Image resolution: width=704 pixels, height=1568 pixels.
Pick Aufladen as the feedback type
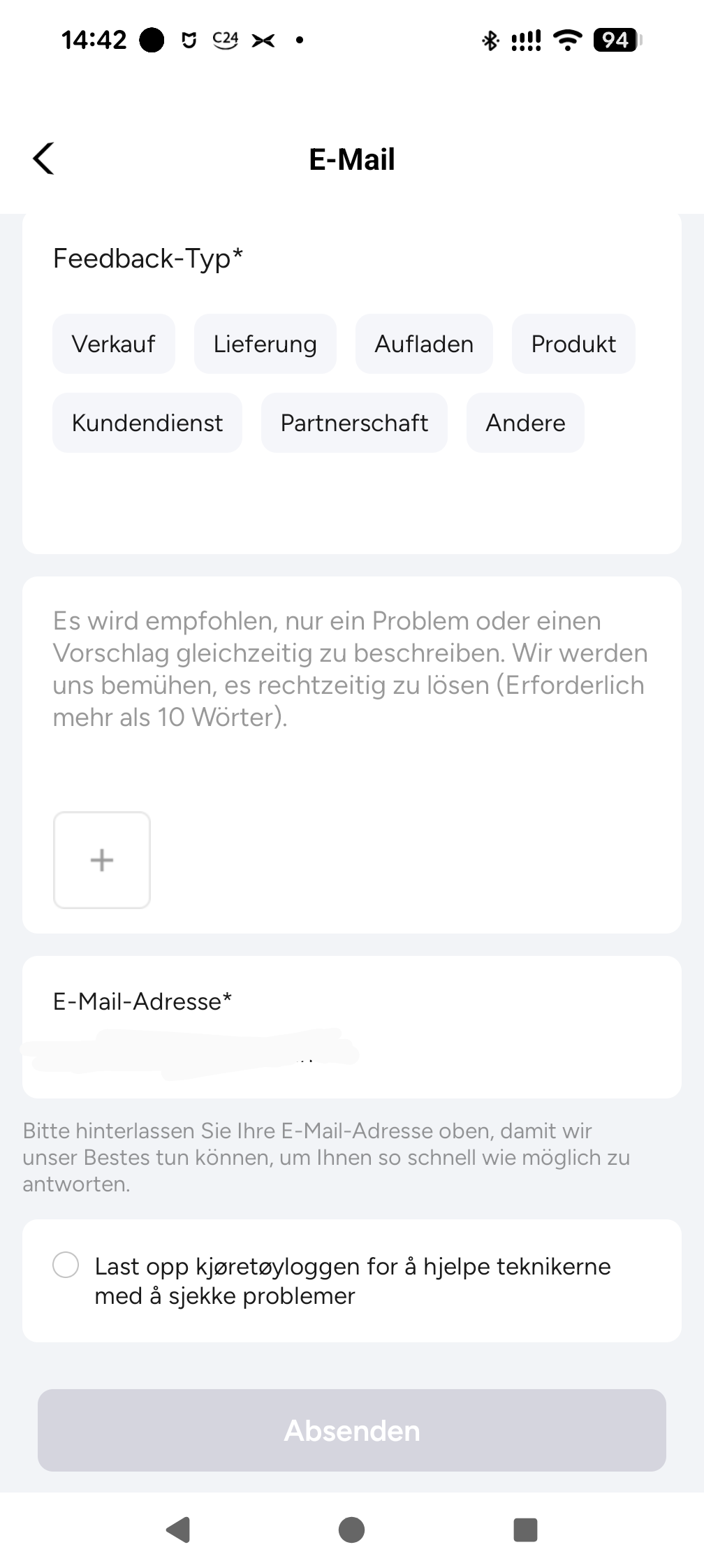424,344
